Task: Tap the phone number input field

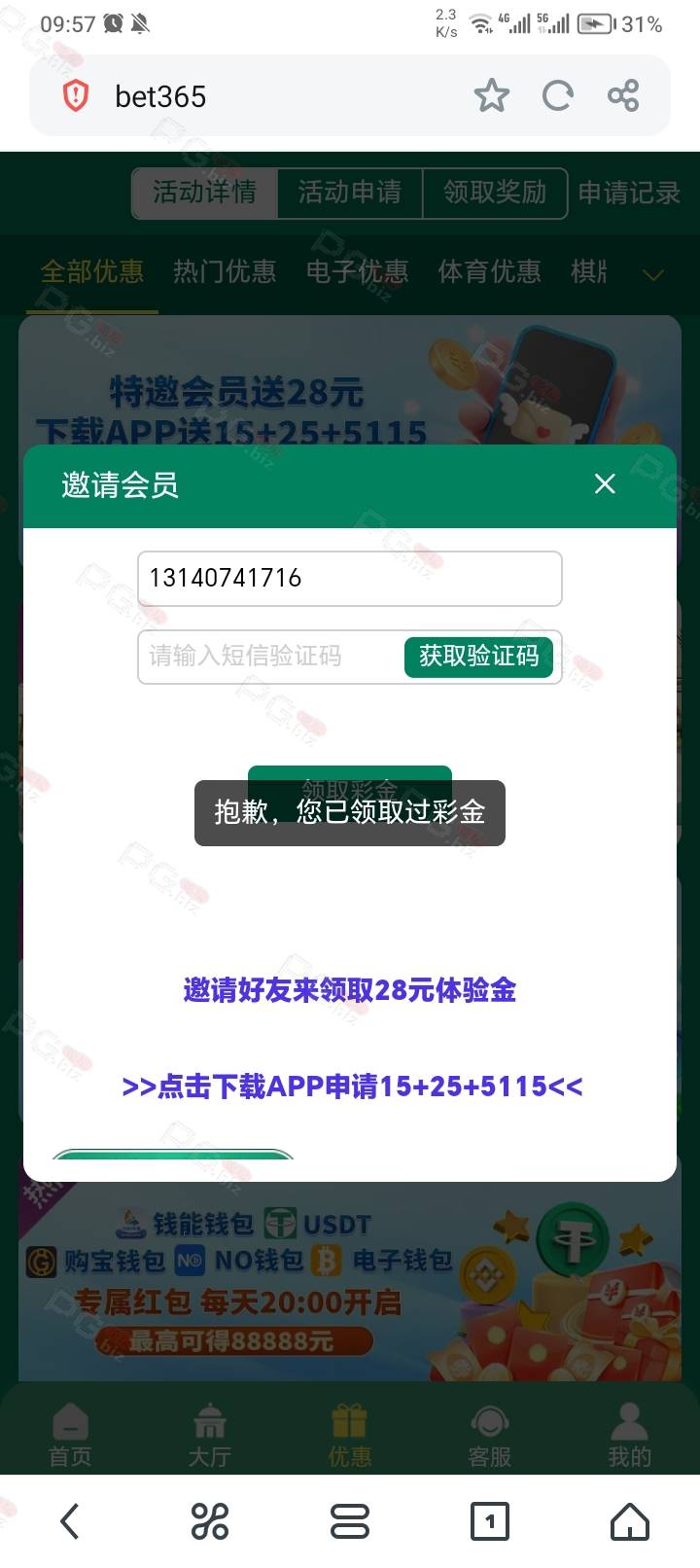Action: click(349, 578)
